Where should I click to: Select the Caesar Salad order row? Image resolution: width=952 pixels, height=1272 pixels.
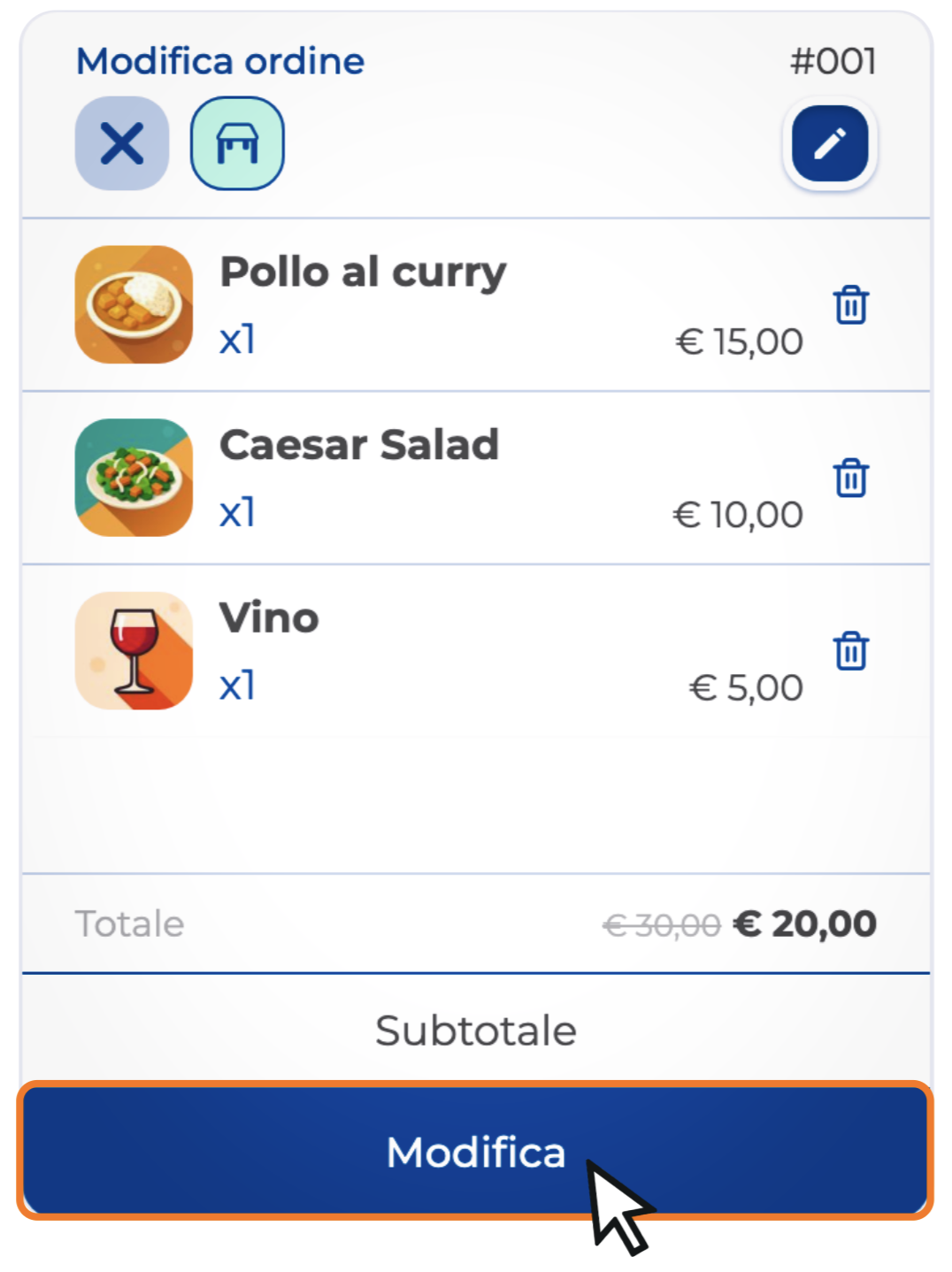pos(442,479)
